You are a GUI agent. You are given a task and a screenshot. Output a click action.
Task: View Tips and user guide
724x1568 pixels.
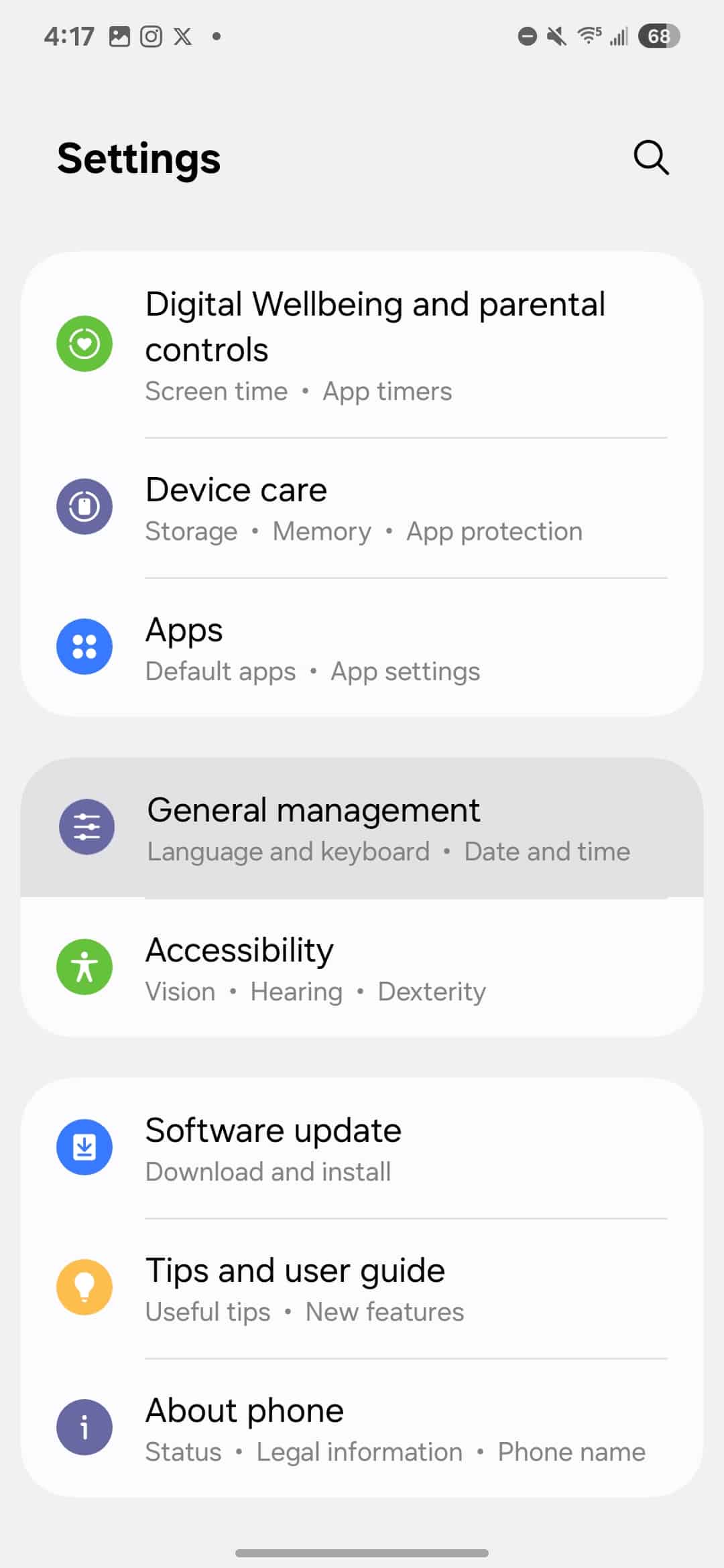(x=362, y=1289)
